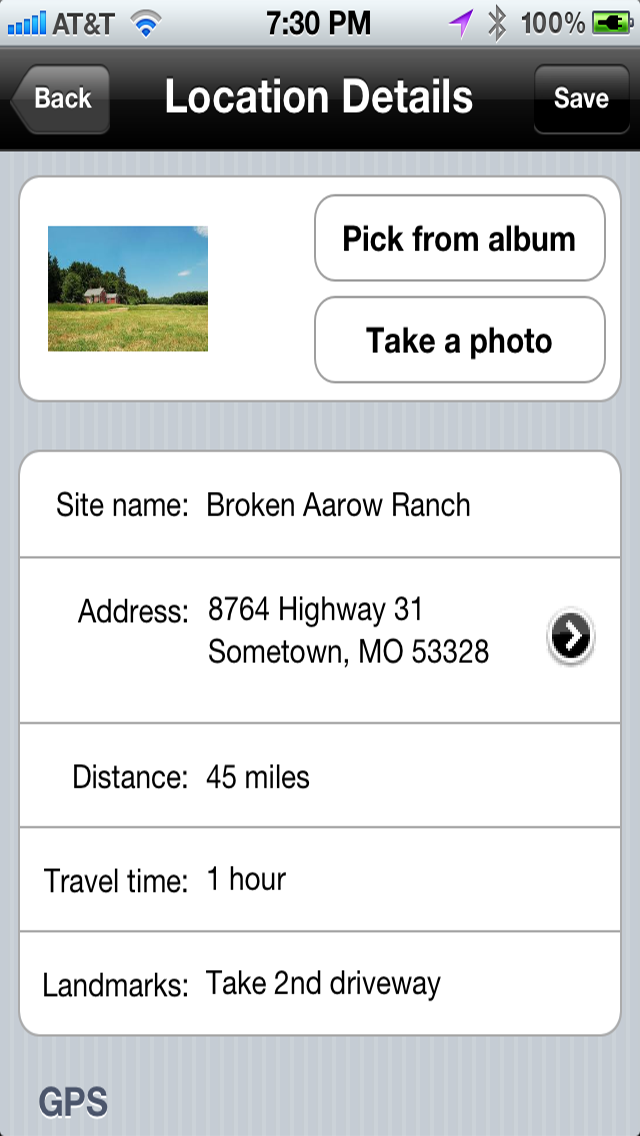This screenshot has height=1136, width=640.
Task: Tap Pick from album button
Action: tap(460, 238)
